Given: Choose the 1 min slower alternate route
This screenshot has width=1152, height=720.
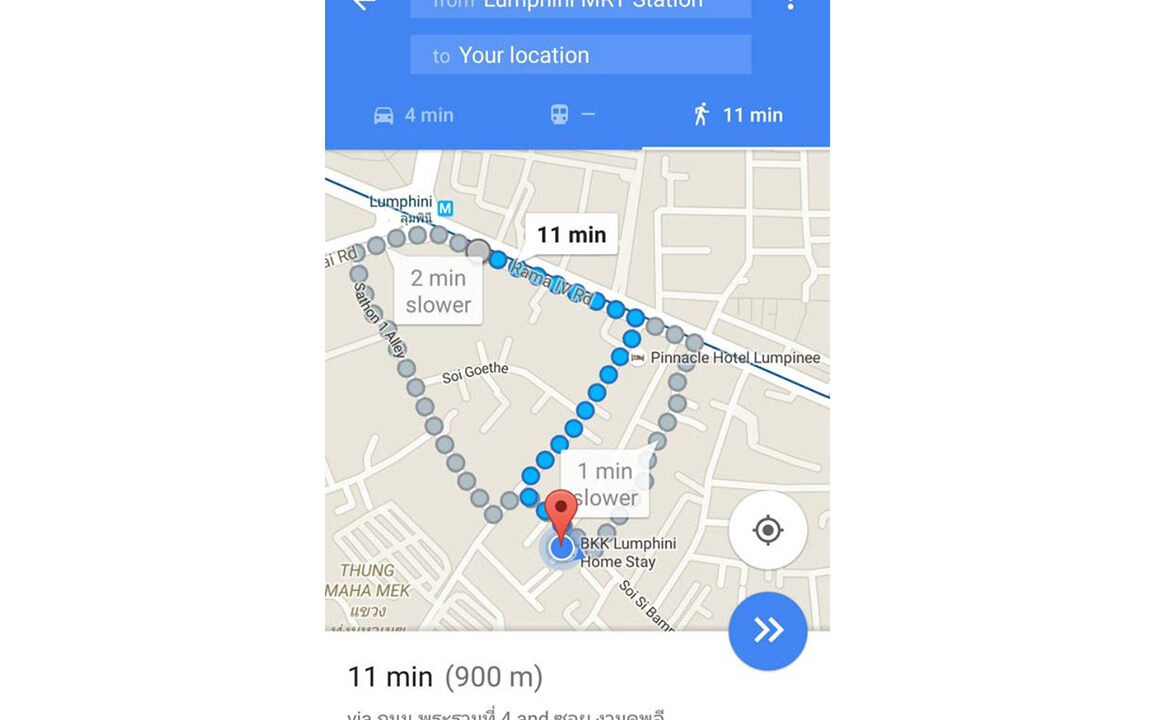Looking at the screenshot, I should [606, 483].
